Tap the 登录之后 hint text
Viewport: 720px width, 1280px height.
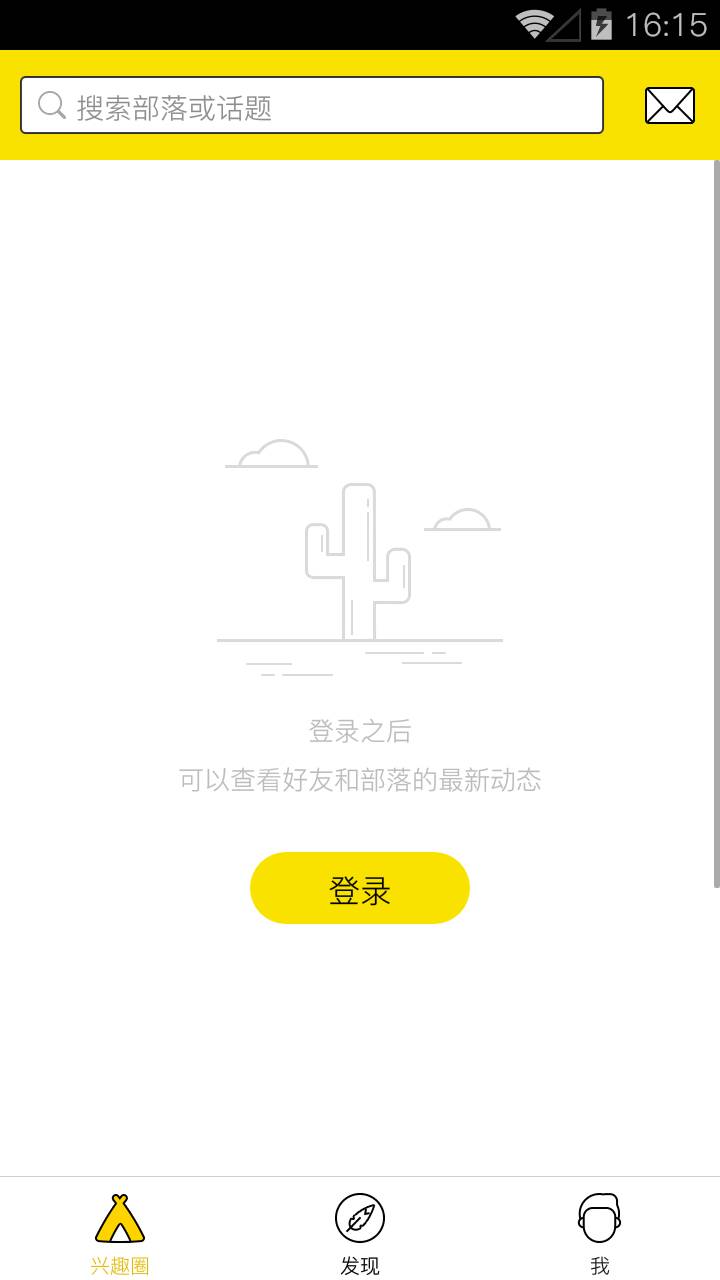(359, 731)
